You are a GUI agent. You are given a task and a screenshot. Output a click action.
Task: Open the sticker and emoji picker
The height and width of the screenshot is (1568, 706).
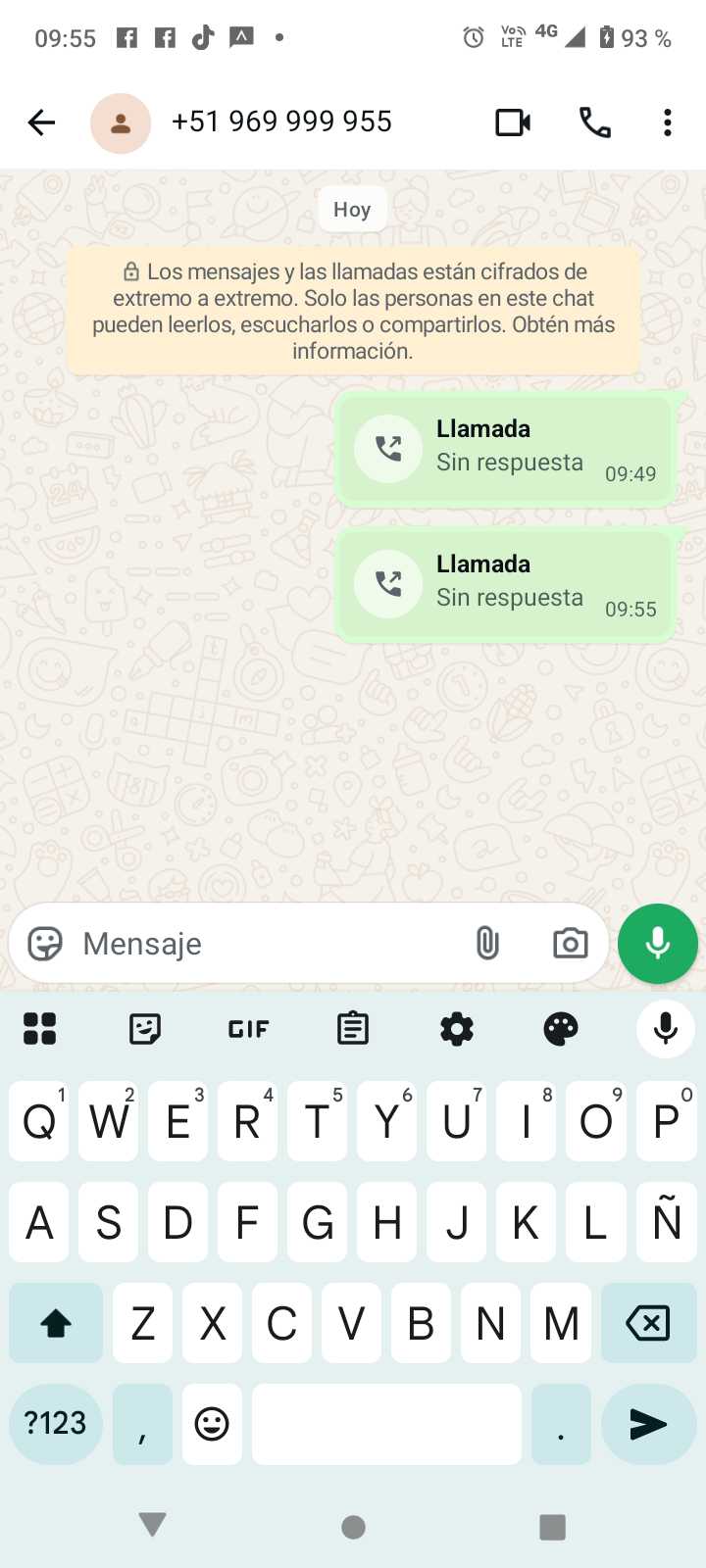[45, 944]
